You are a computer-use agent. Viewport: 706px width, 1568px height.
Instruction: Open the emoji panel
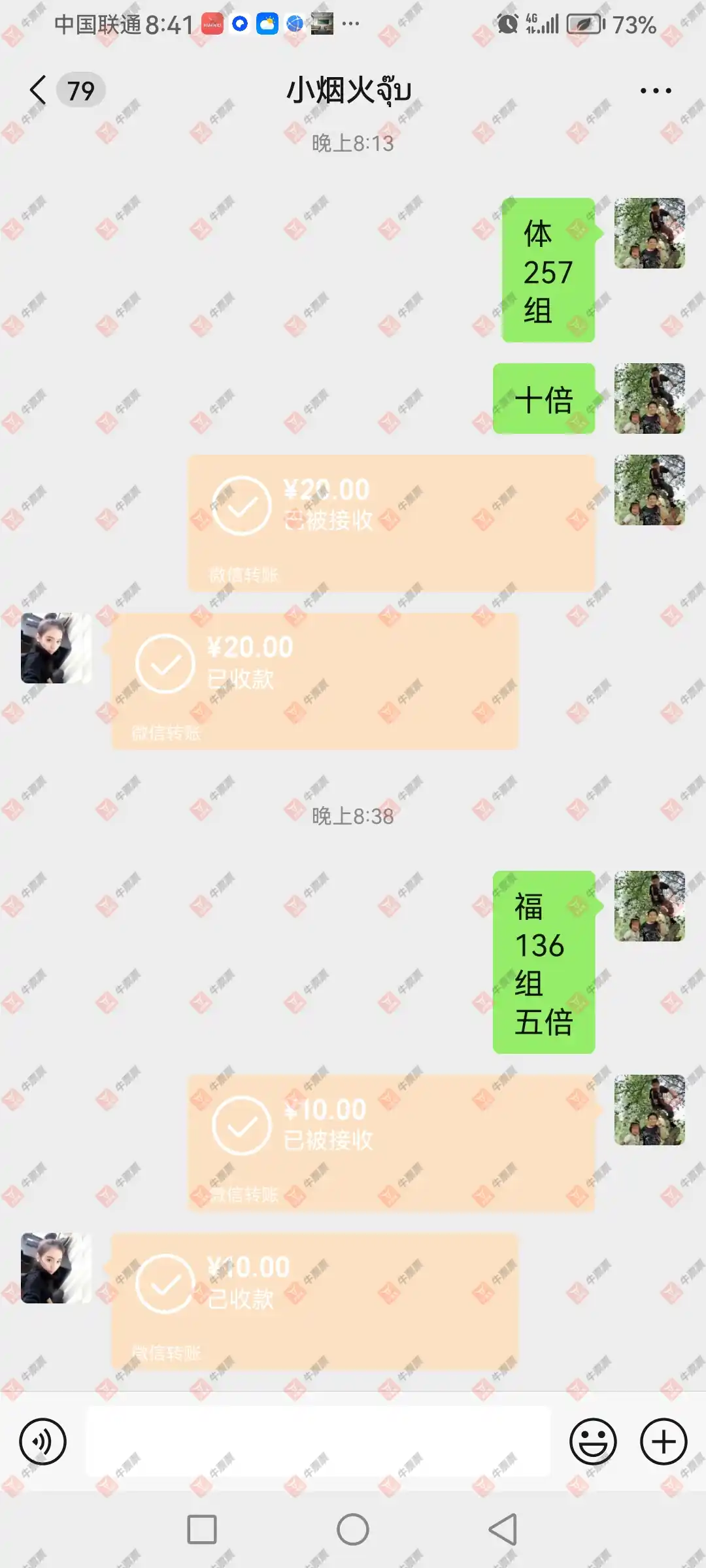pyautogui.click(x=592, y=1441)
